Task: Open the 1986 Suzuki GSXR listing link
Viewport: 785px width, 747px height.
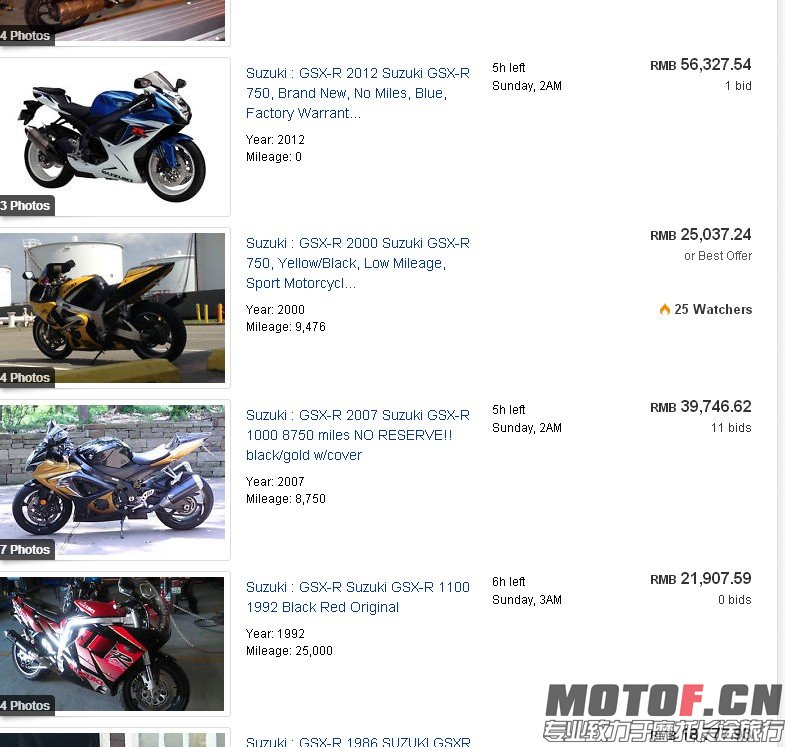Action: pos(357,741)
